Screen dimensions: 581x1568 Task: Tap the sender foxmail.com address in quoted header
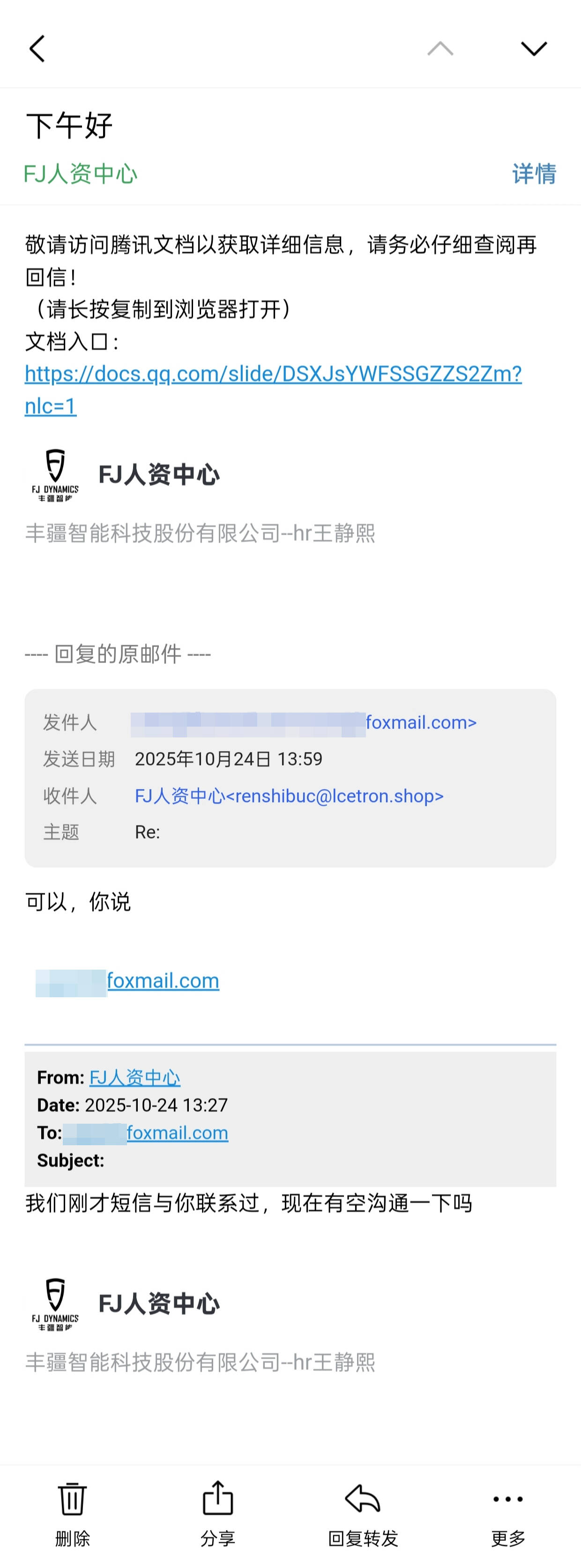(x=420, y=722)
